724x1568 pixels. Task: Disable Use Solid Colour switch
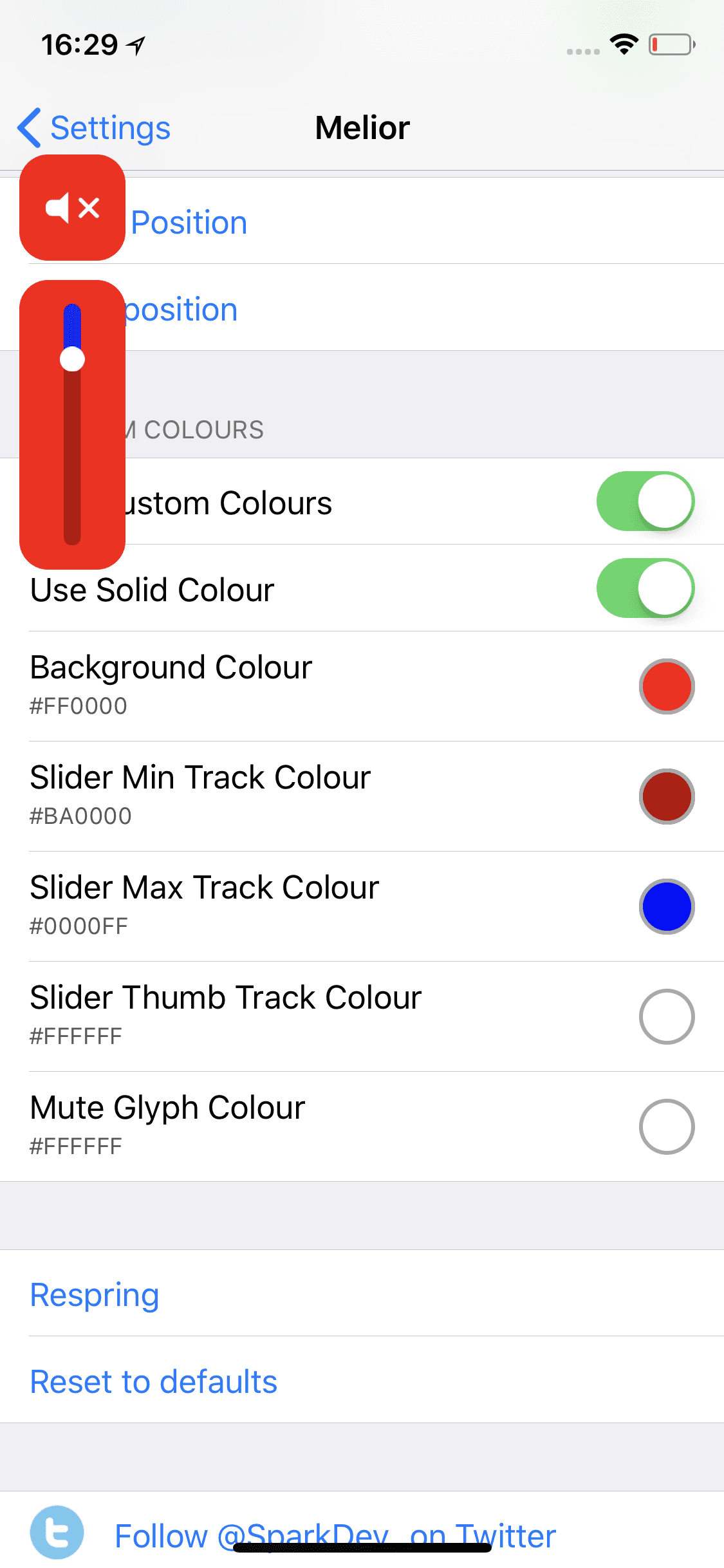tap(645, 588)
